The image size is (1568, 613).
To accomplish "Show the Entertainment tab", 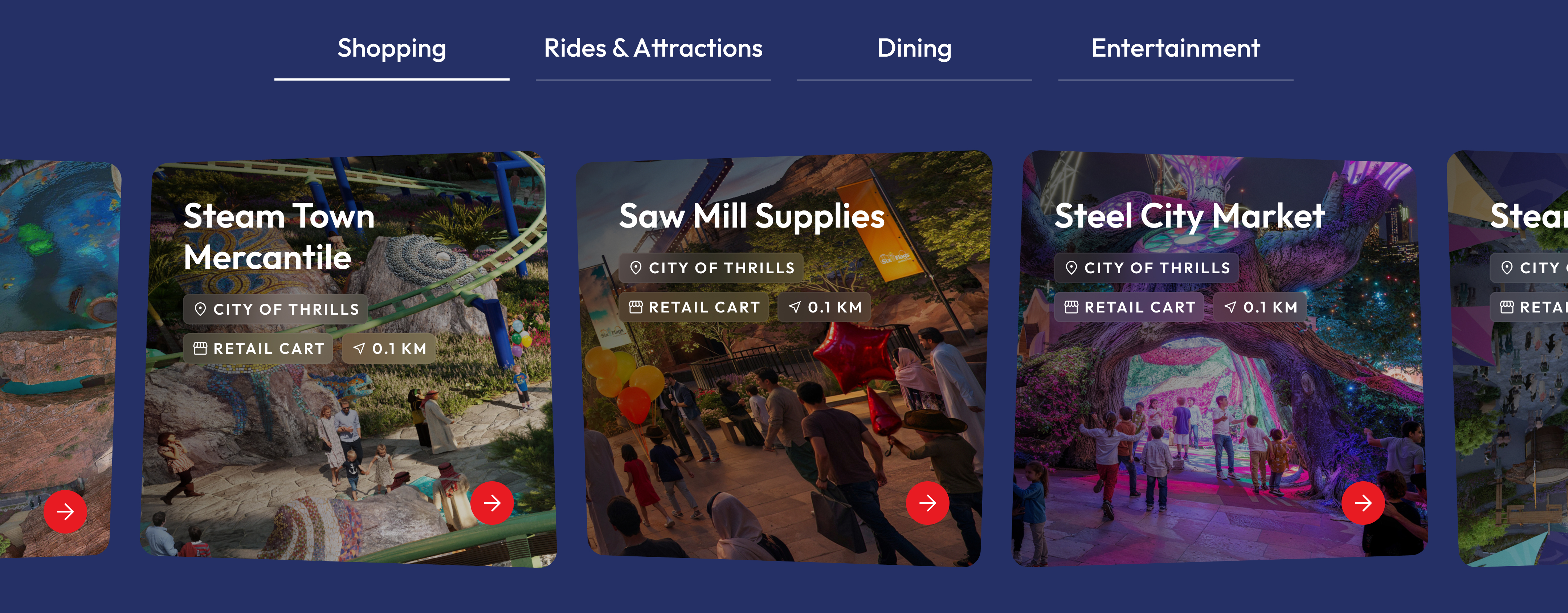I will pos(1175,49).
